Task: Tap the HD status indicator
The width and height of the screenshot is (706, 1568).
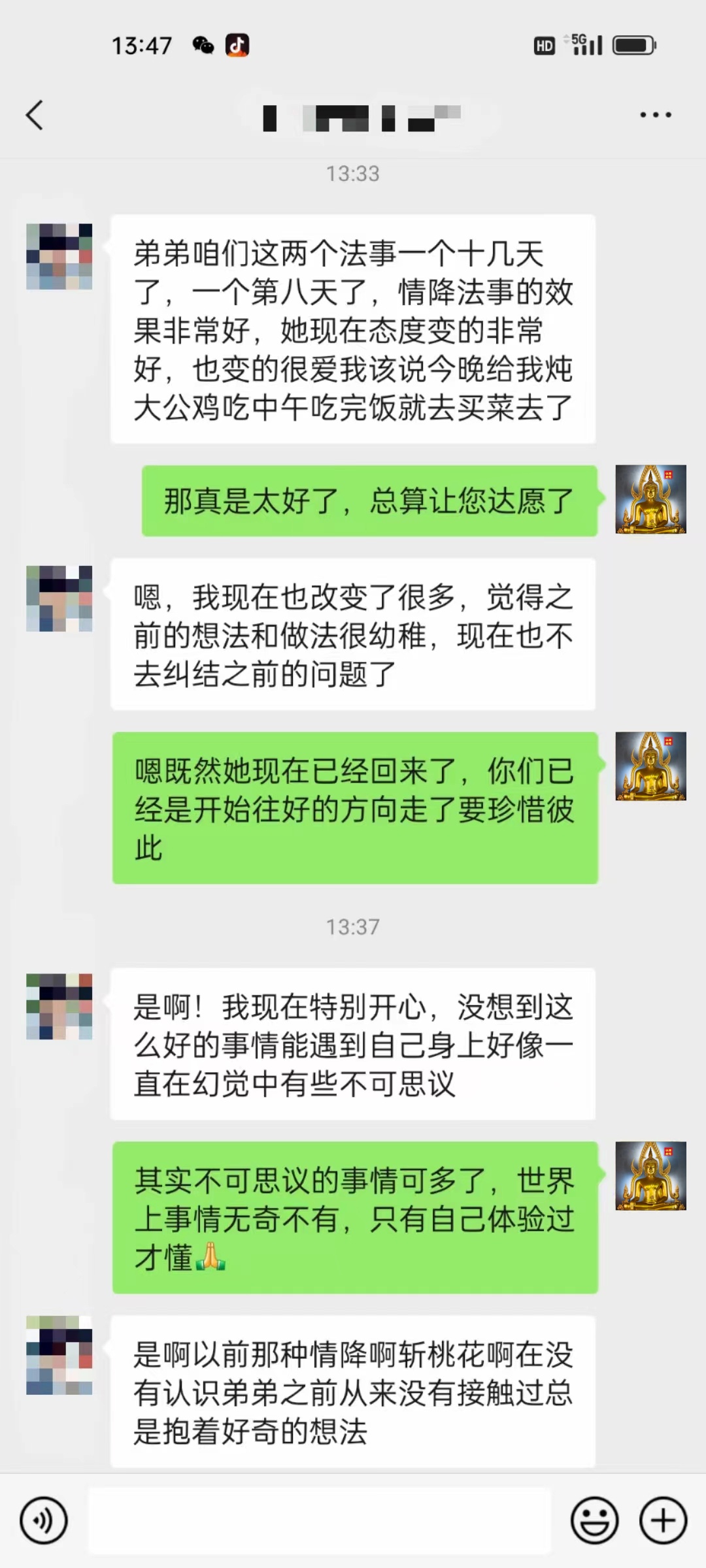Action: [543, 46]
